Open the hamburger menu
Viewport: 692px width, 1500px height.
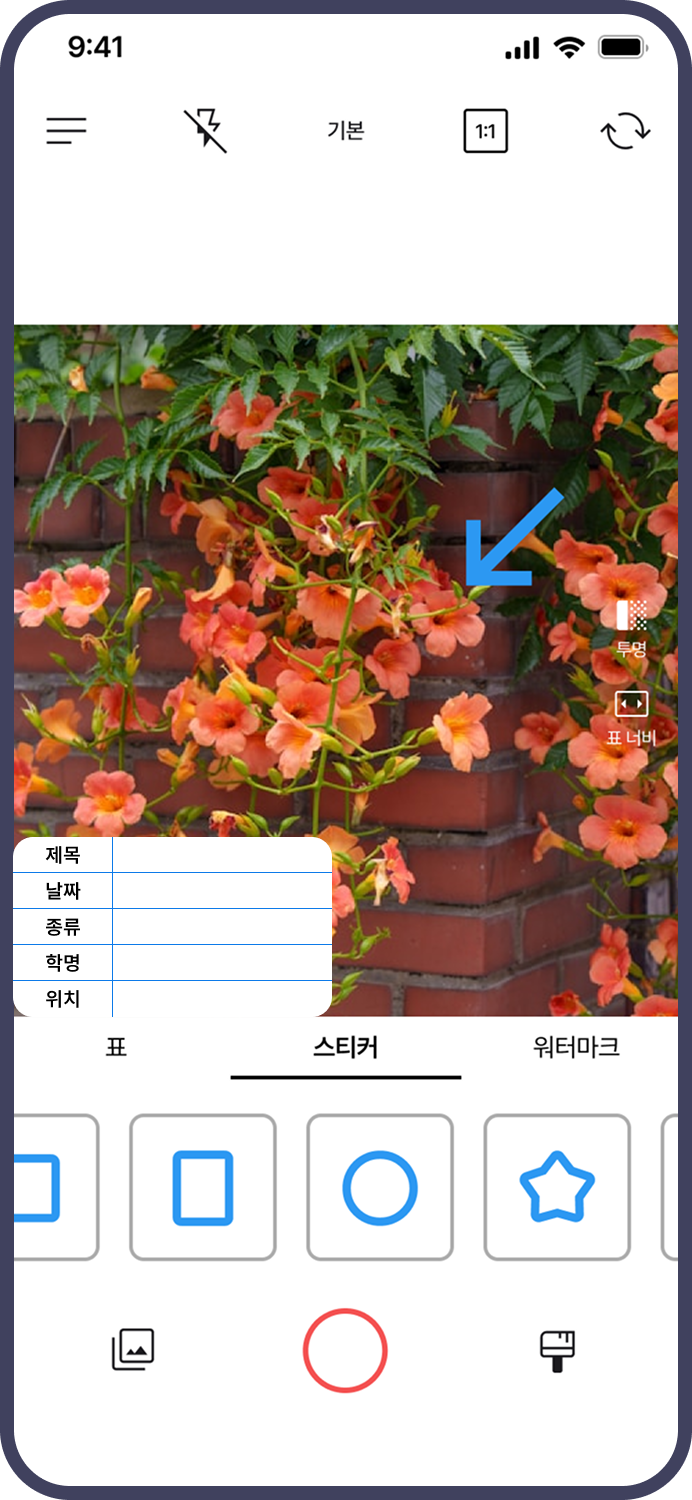point(66,131)
